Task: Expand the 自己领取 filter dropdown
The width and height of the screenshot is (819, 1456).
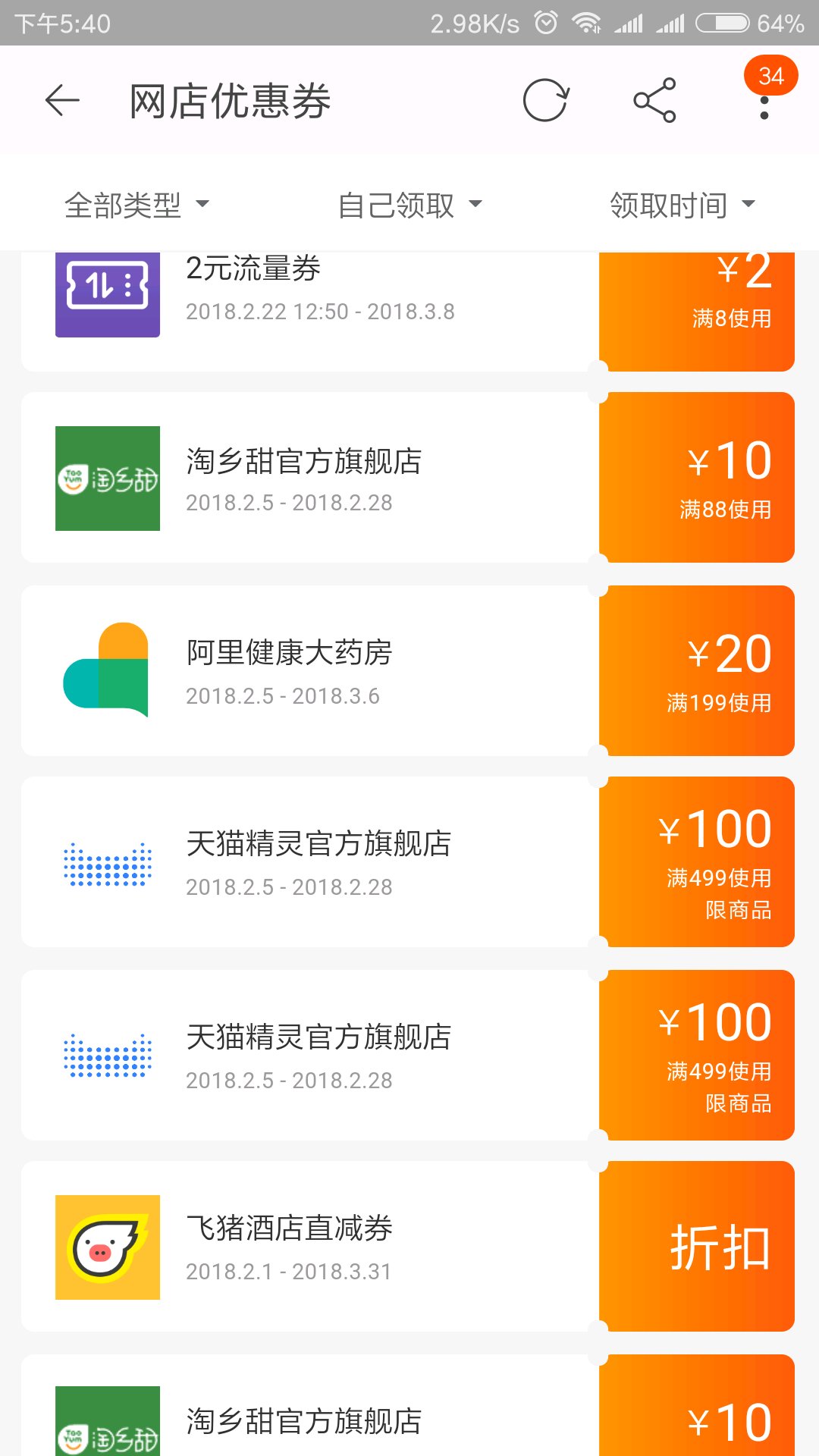Action: [409, 205]
